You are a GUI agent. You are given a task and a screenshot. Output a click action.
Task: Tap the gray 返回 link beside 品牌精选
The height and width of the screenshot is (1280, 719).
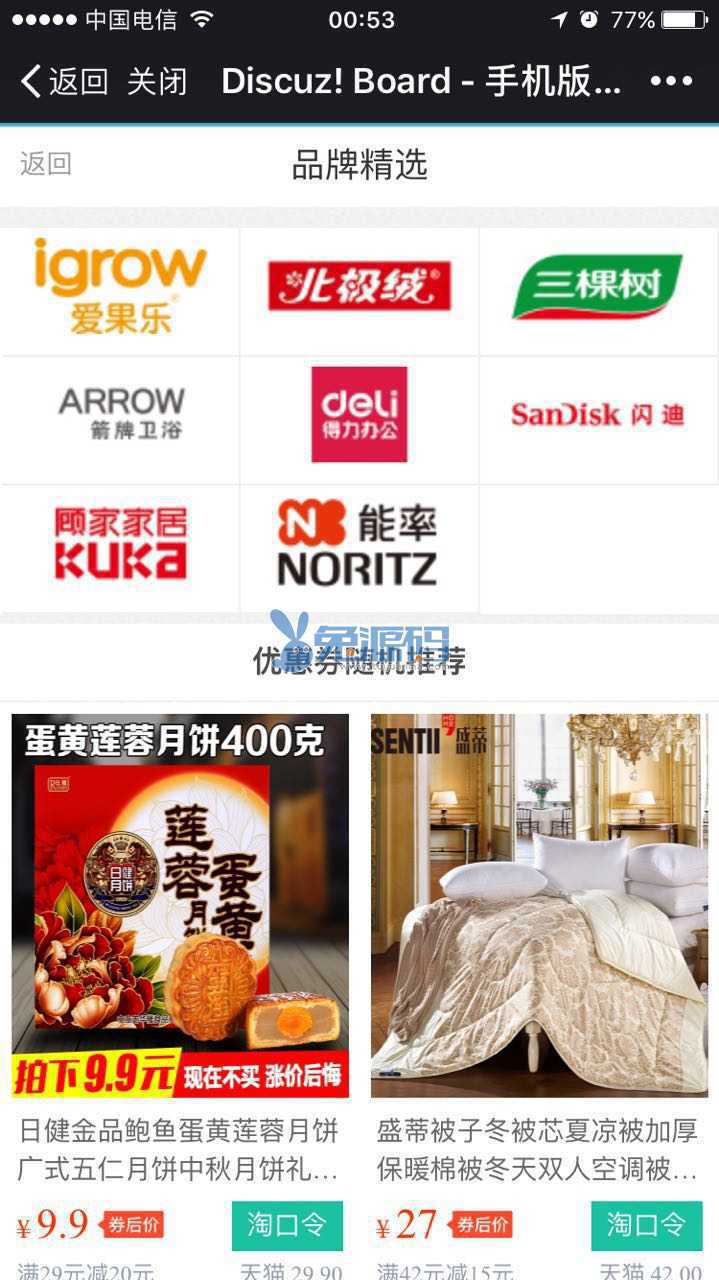(x=46, y=164)
